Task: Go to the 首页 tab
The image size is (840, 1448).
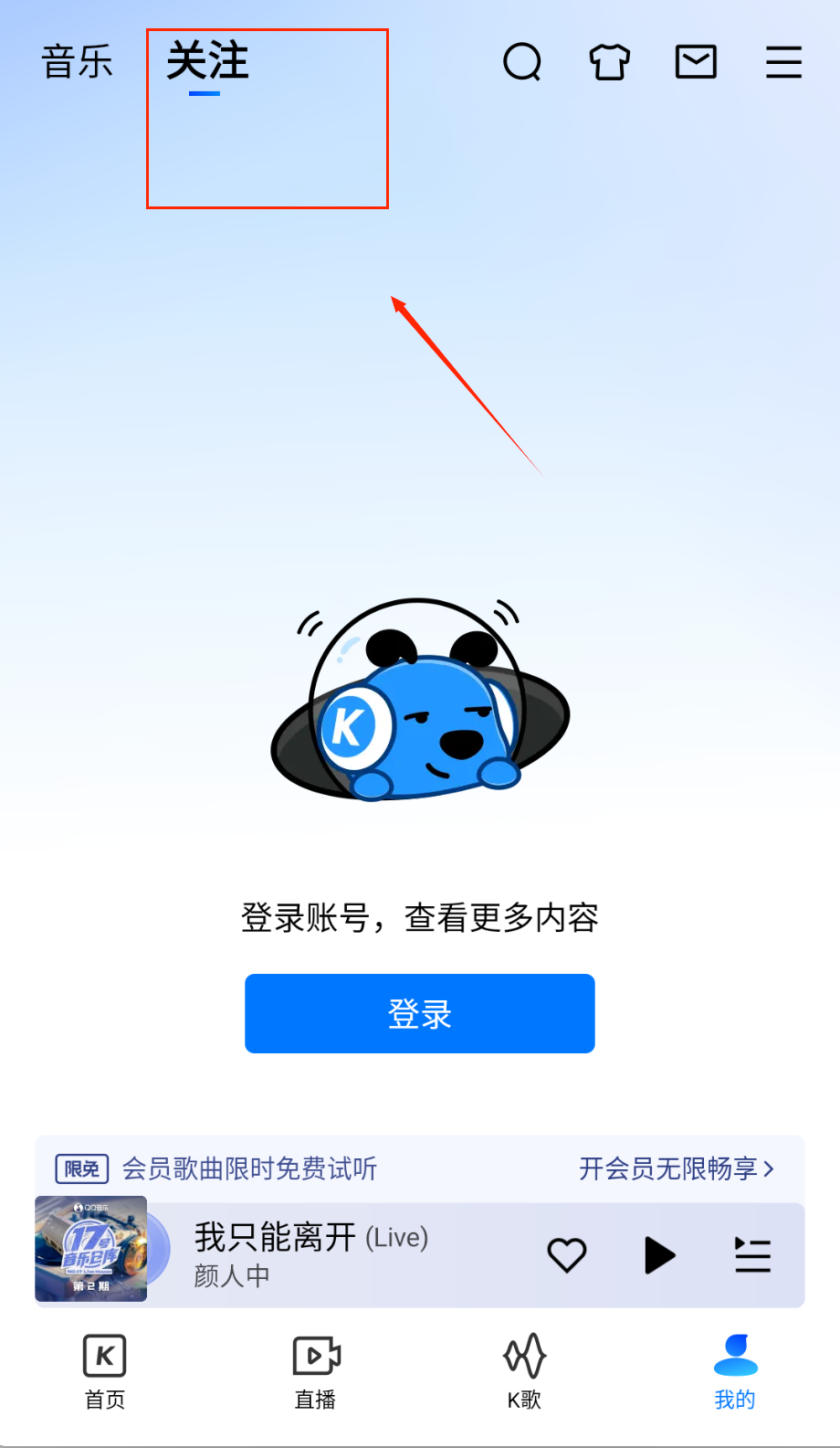Action: tap(105, 1371)
